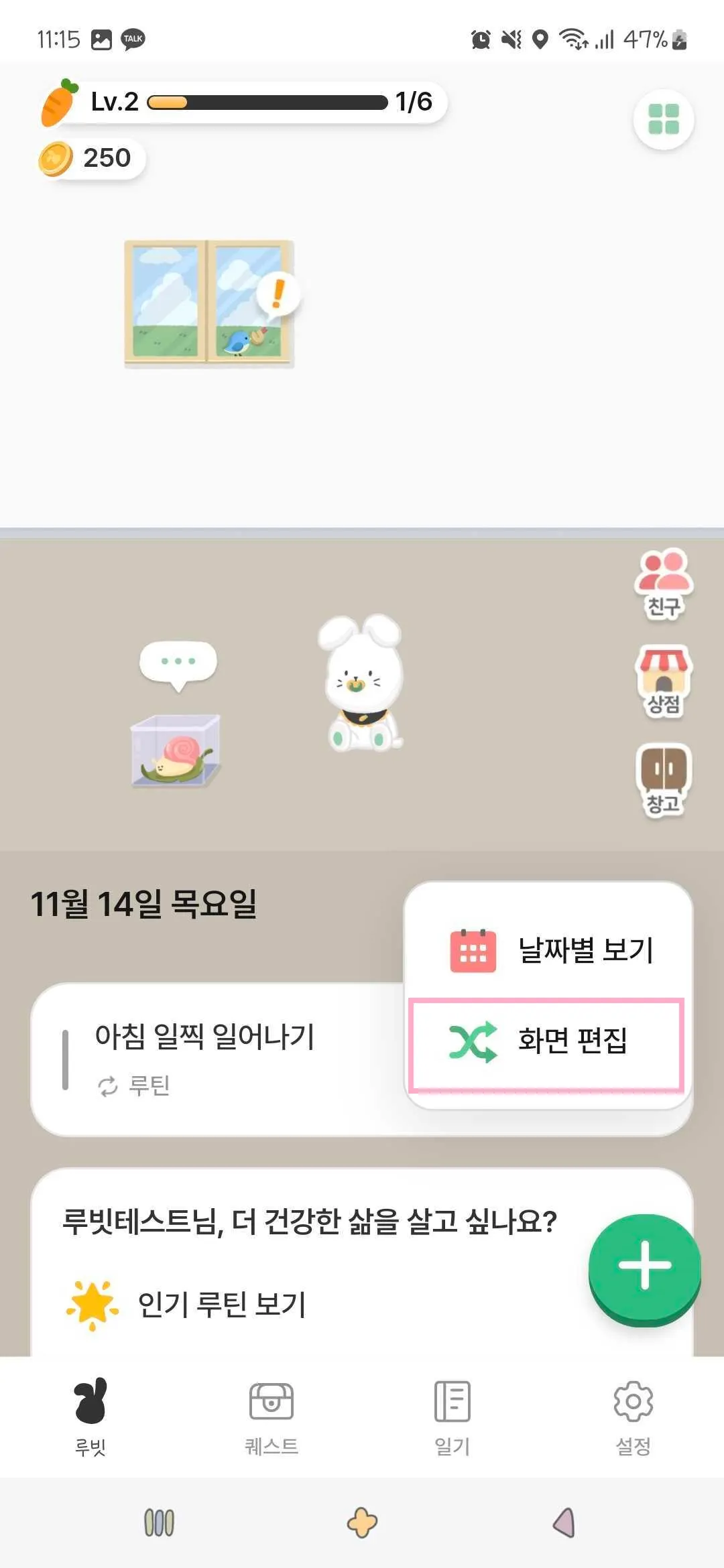The width and height of the screenshot is (724, 1568).
Task: Tap the window with the exclamation alert
Action: coord(209,303)
